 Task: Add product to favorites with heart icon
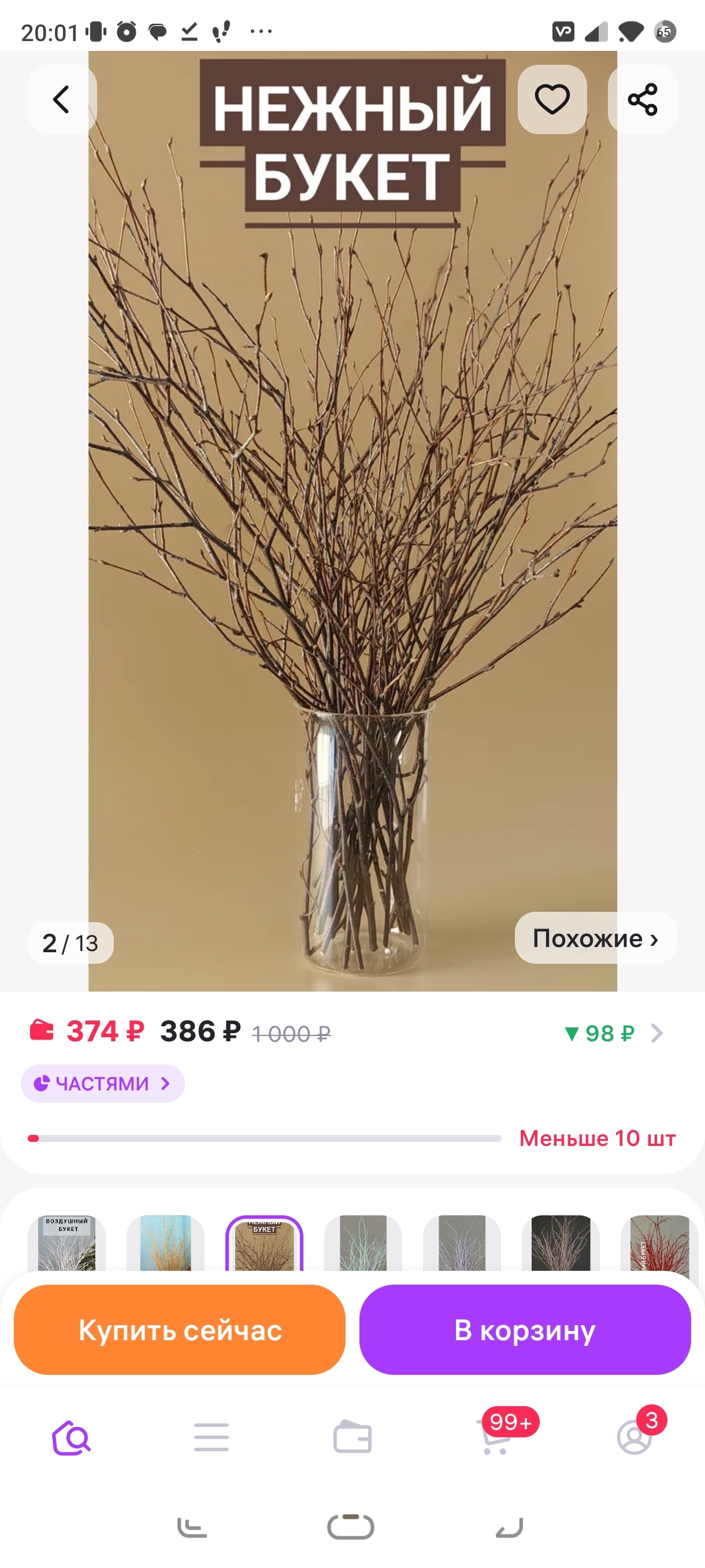click(552, 99)
